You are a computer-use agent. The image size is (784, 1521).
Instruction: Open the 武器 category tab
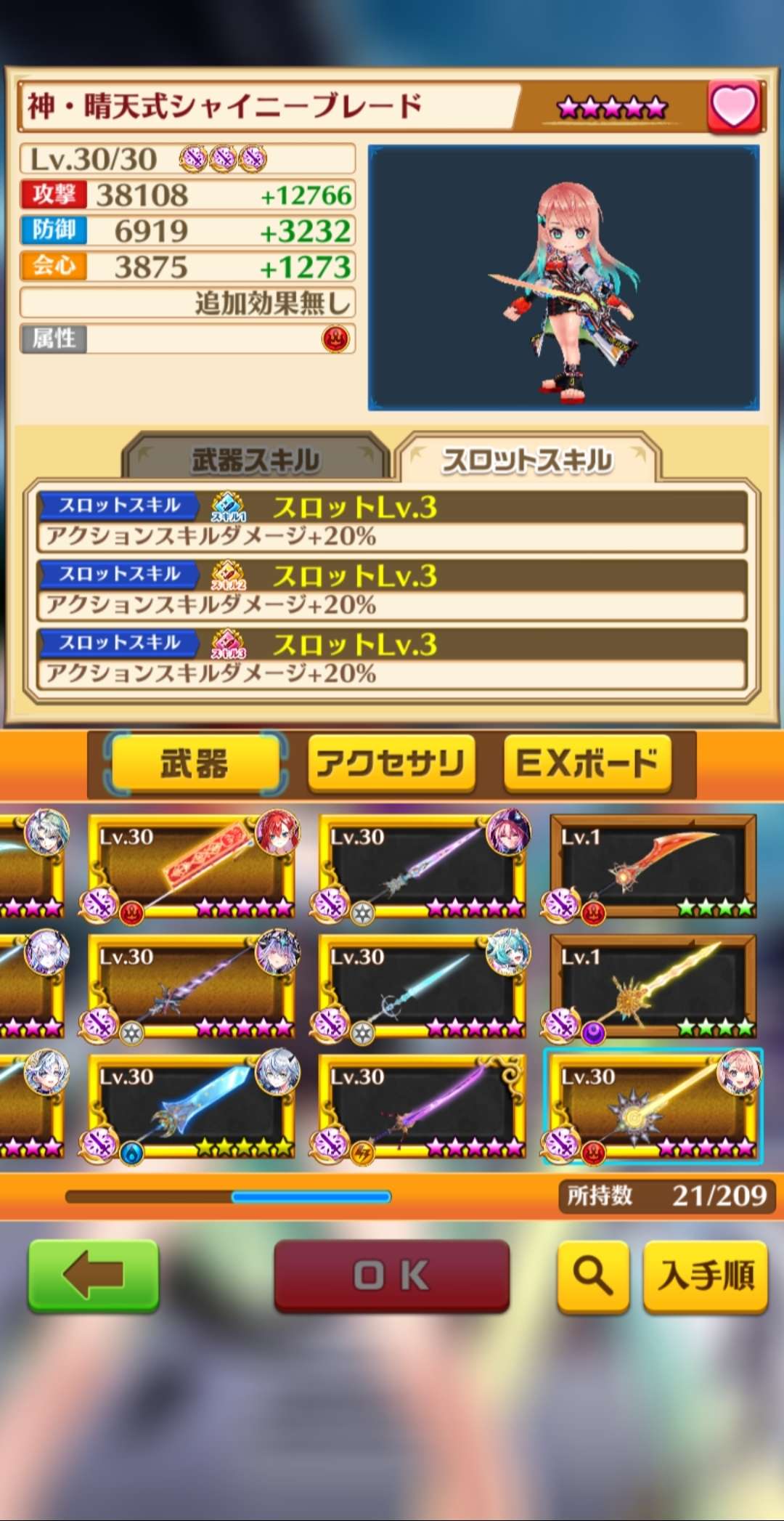tap(195, 763)
